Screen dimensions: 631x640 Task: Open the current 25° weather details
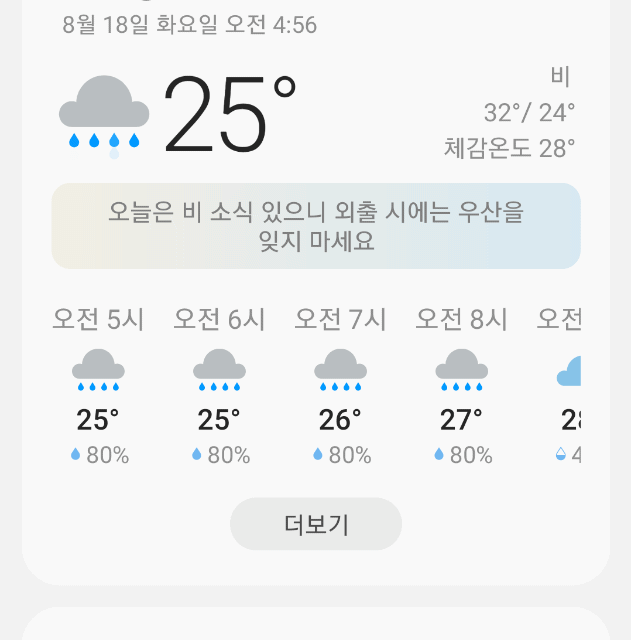pyautogui.click(x=230, y=114)
